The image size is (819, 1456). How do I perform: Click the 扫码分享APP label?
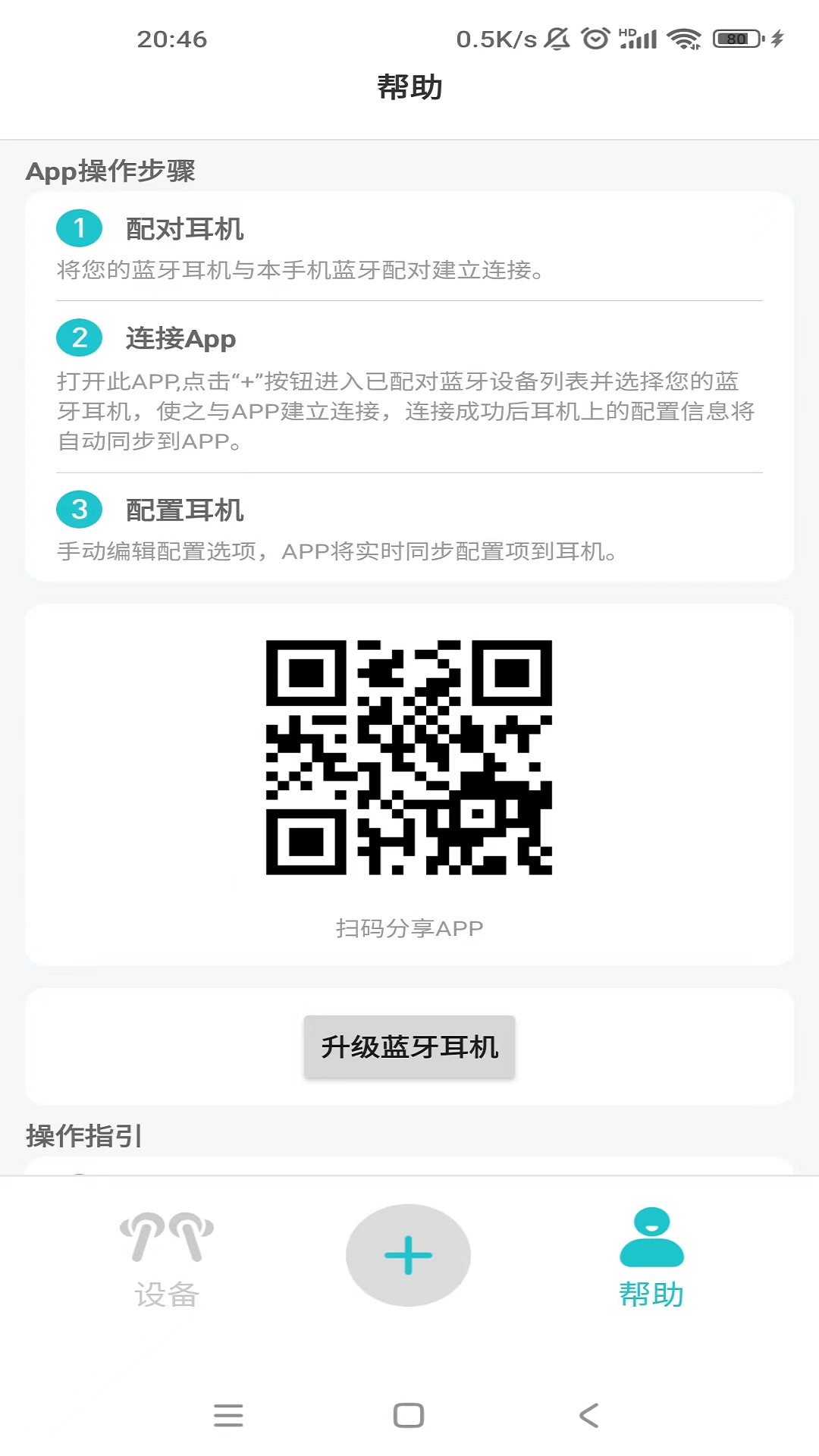[409, 927]
